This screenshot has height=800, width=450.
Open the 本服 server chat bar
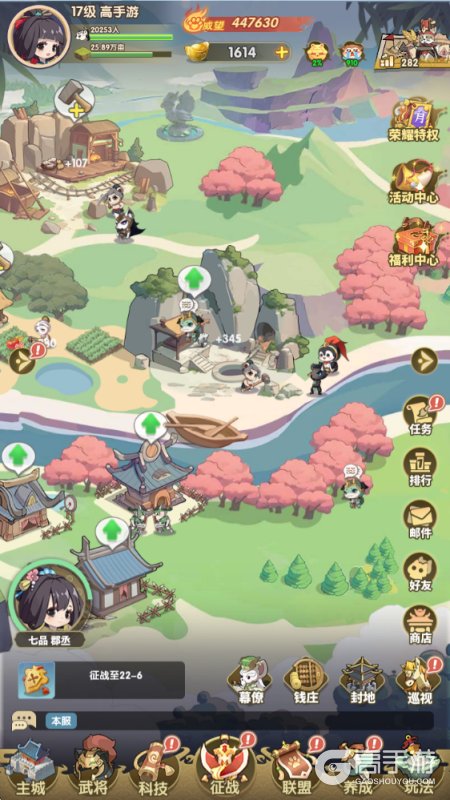point(239,721)
